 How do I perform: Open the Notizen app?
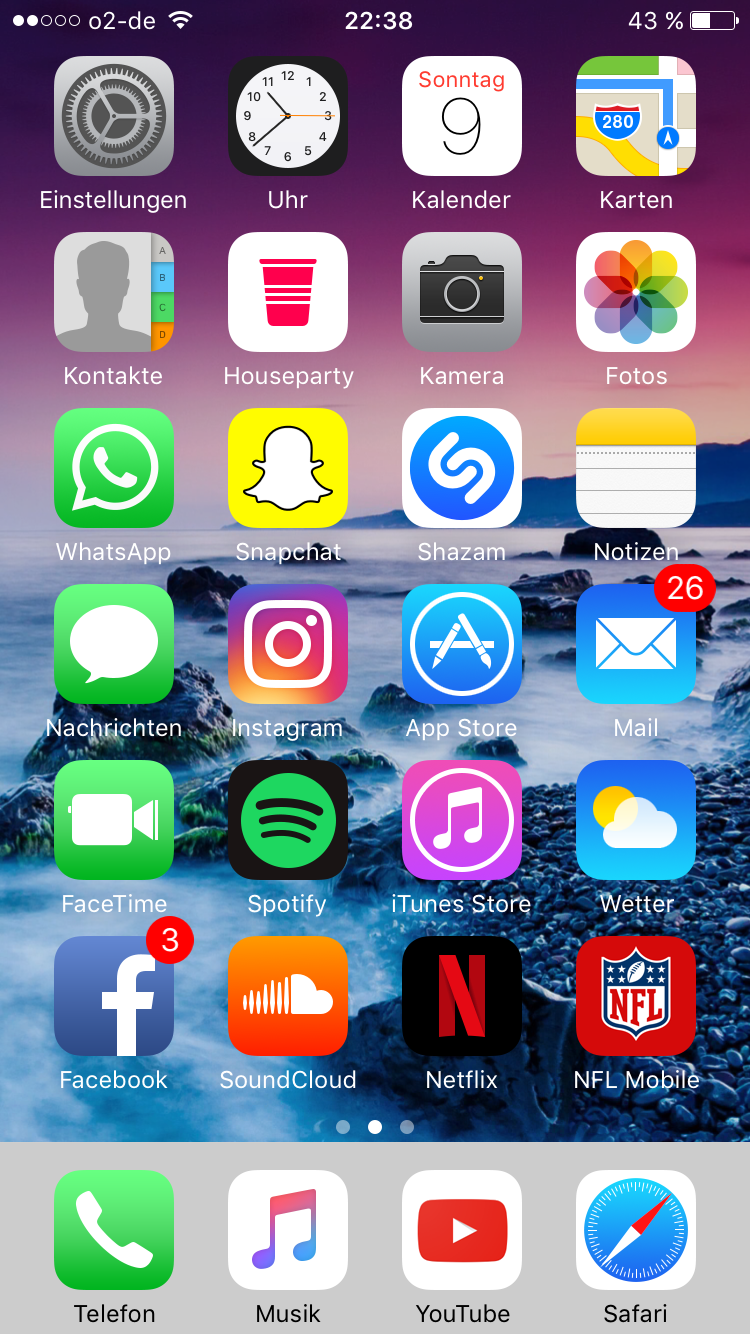coord(635,468)
